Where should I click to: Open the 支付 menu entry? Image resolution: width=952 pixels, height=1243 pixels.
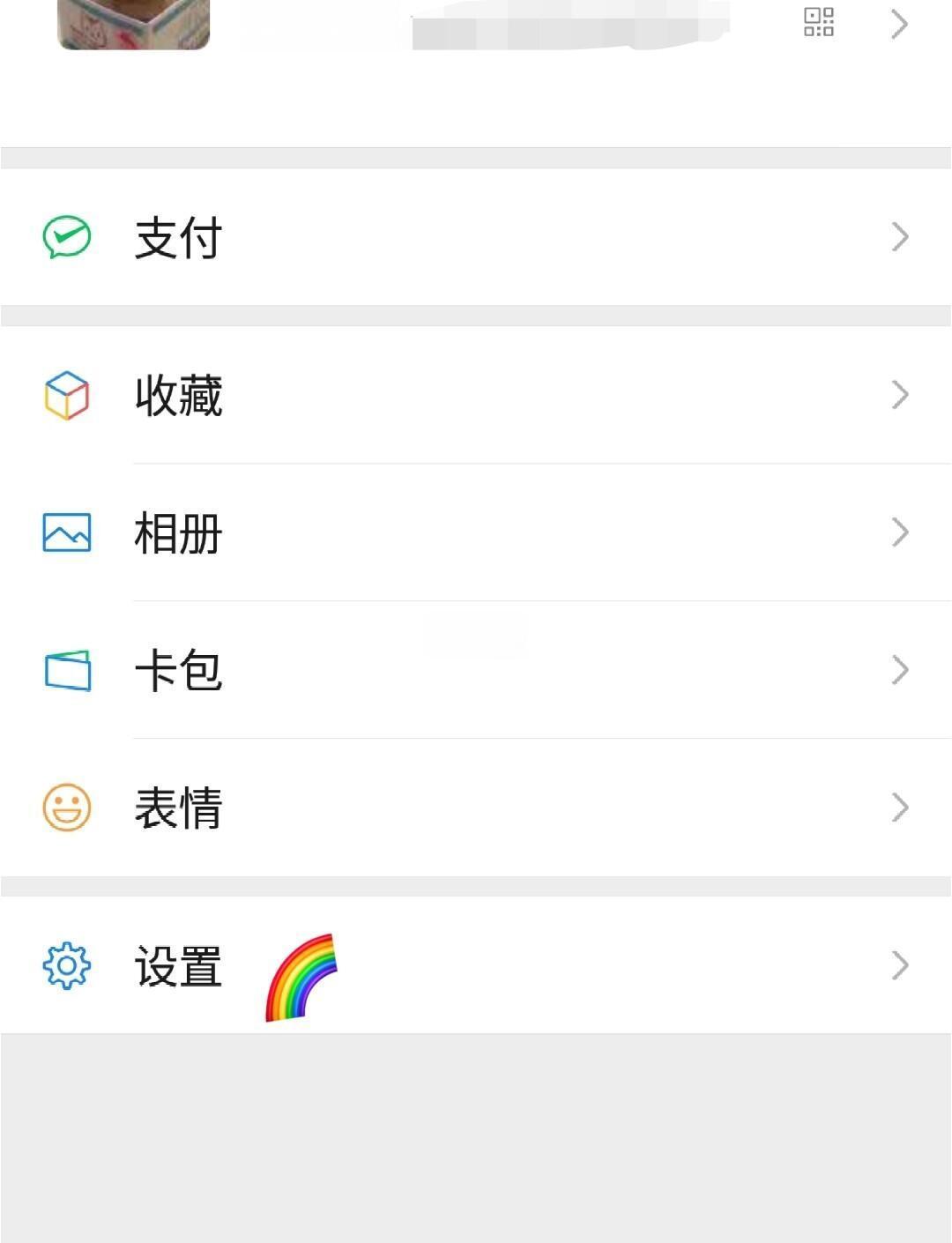(x=178, y=235)
